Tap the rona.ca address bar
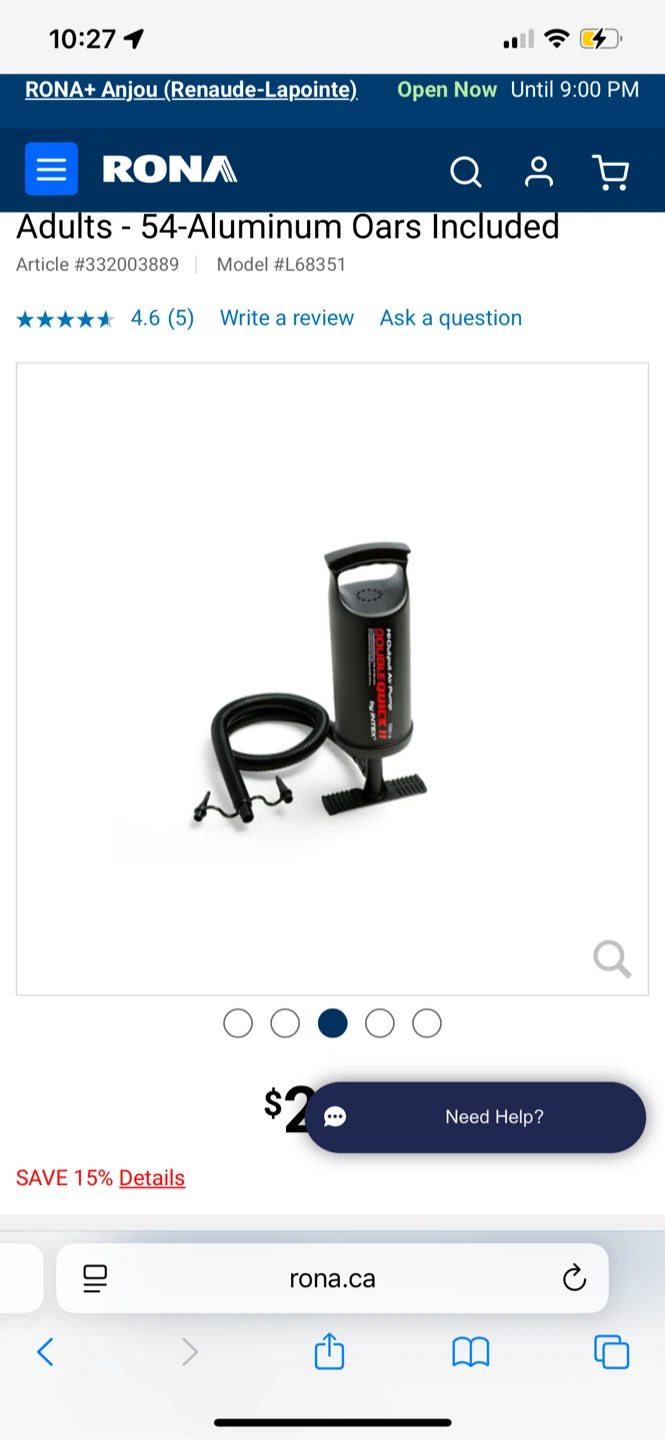The image size is (665, 1440). pos(332,1278)
